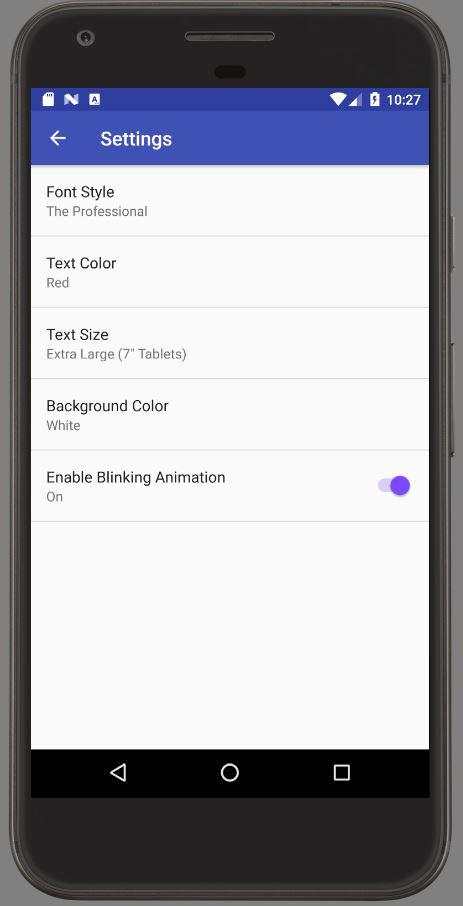Go back using the Settings arrow
The height and width of the screenshot is (906, 463).
pyautogui.click(x=58, y=139)
